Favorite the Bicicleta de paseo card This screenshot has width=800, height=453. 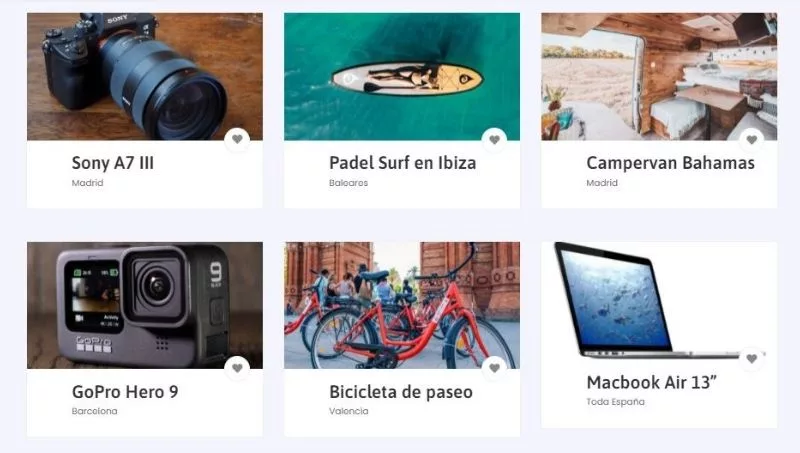[494, 369]
